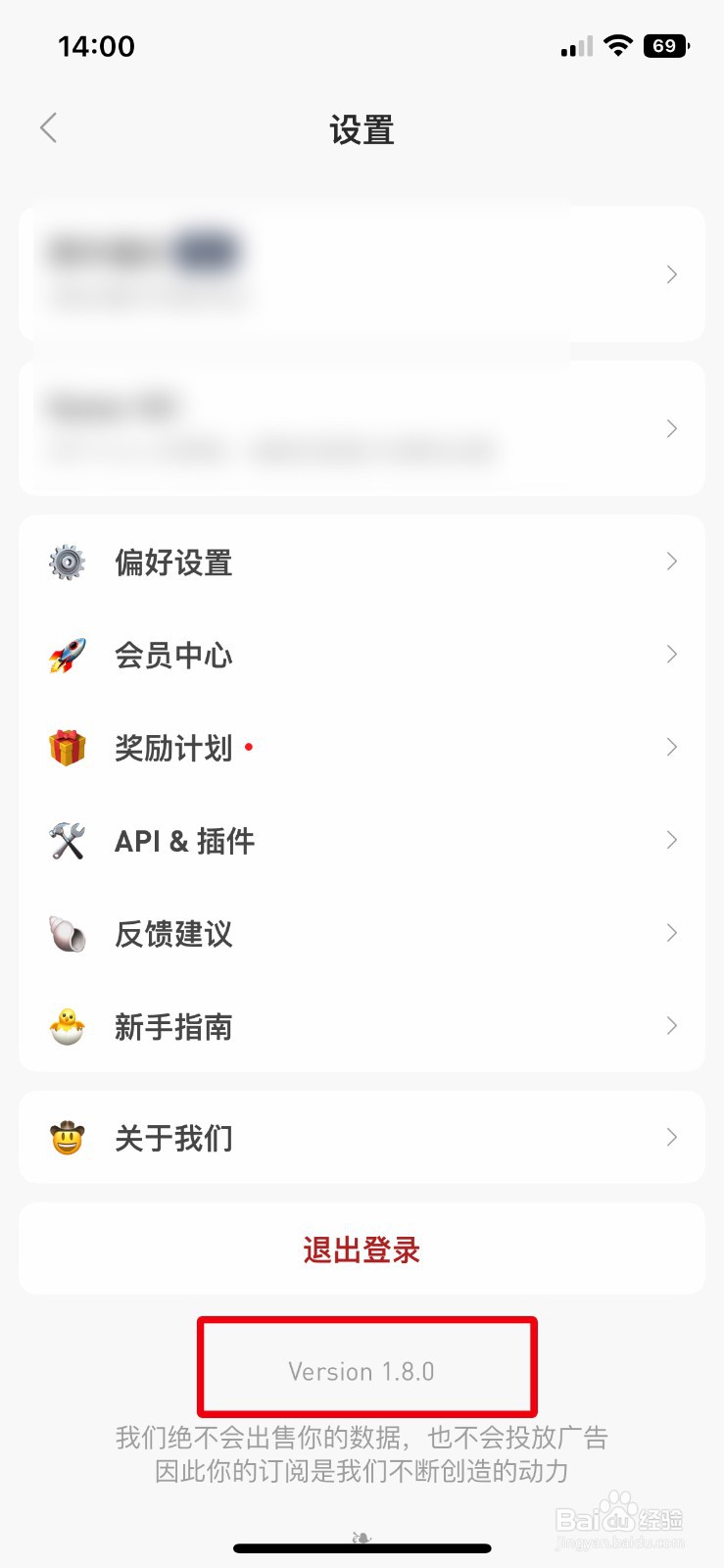Open API & 插件 settings
The width and height of the screenshot is (724, 1568).
[x=362, y=841]
